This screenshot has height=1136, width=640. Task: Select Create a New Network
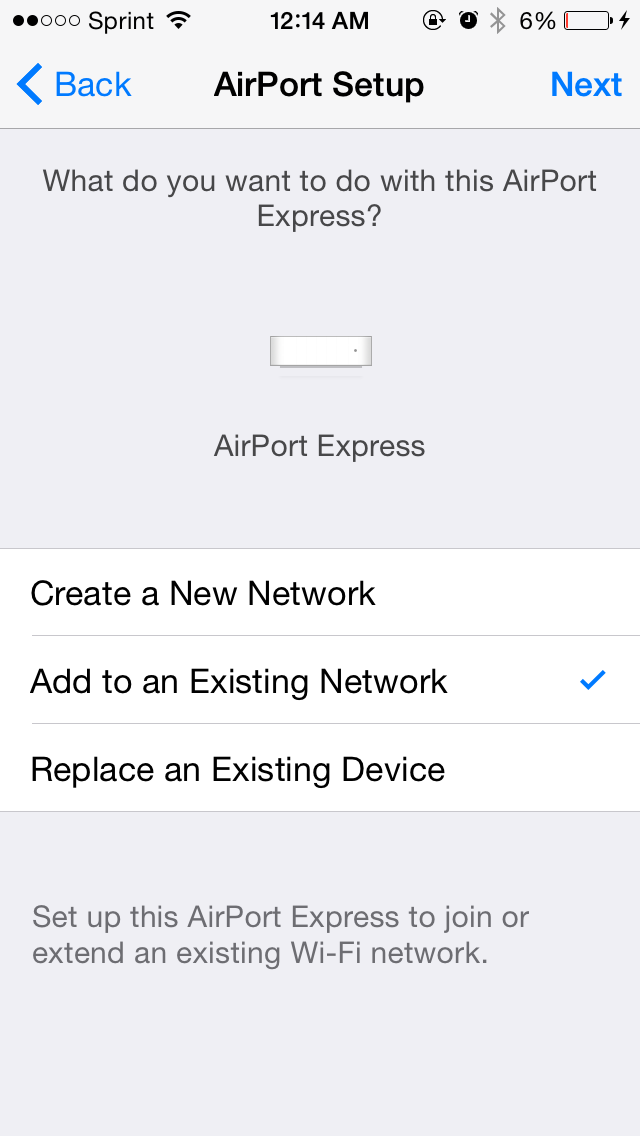pyautogui.click(x=320, y=593)
